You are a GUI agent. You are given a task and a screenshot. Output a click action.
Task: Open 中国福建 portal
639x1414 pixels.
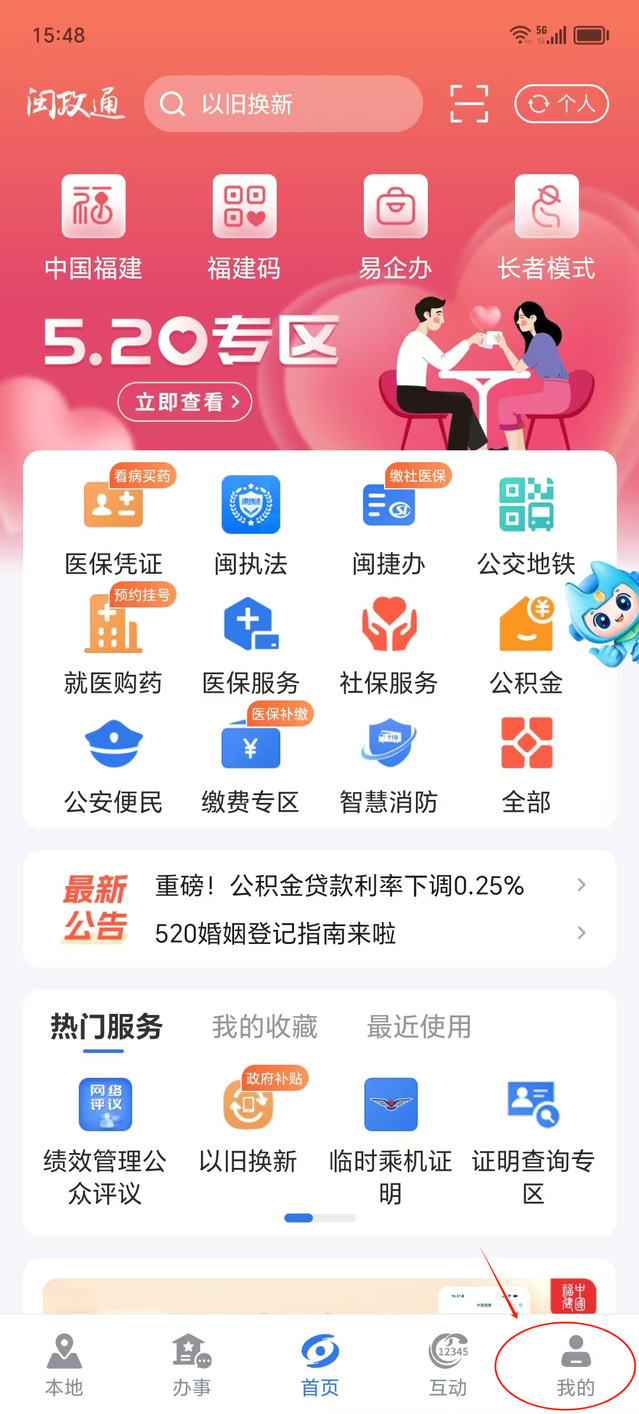[94, 227]
